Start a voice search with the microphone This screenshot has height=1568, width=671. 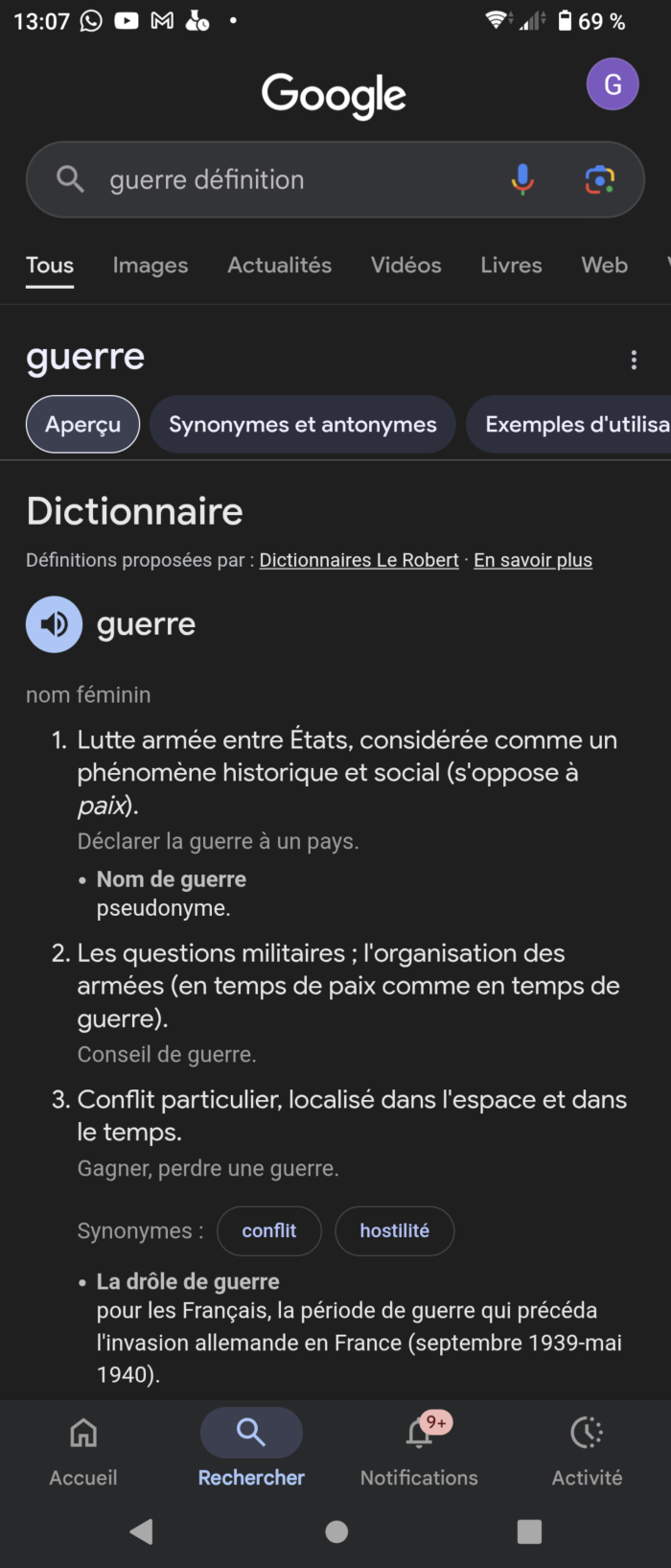(x=522, y=179)
